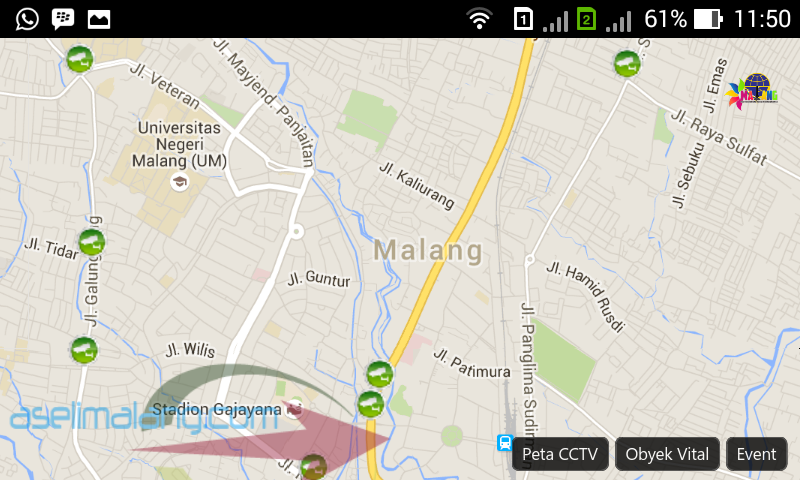This screenshot has width=800, height=480.
Task: Select the CCTV marker near Jl. Tidar
Action: [x=91, y=241]
